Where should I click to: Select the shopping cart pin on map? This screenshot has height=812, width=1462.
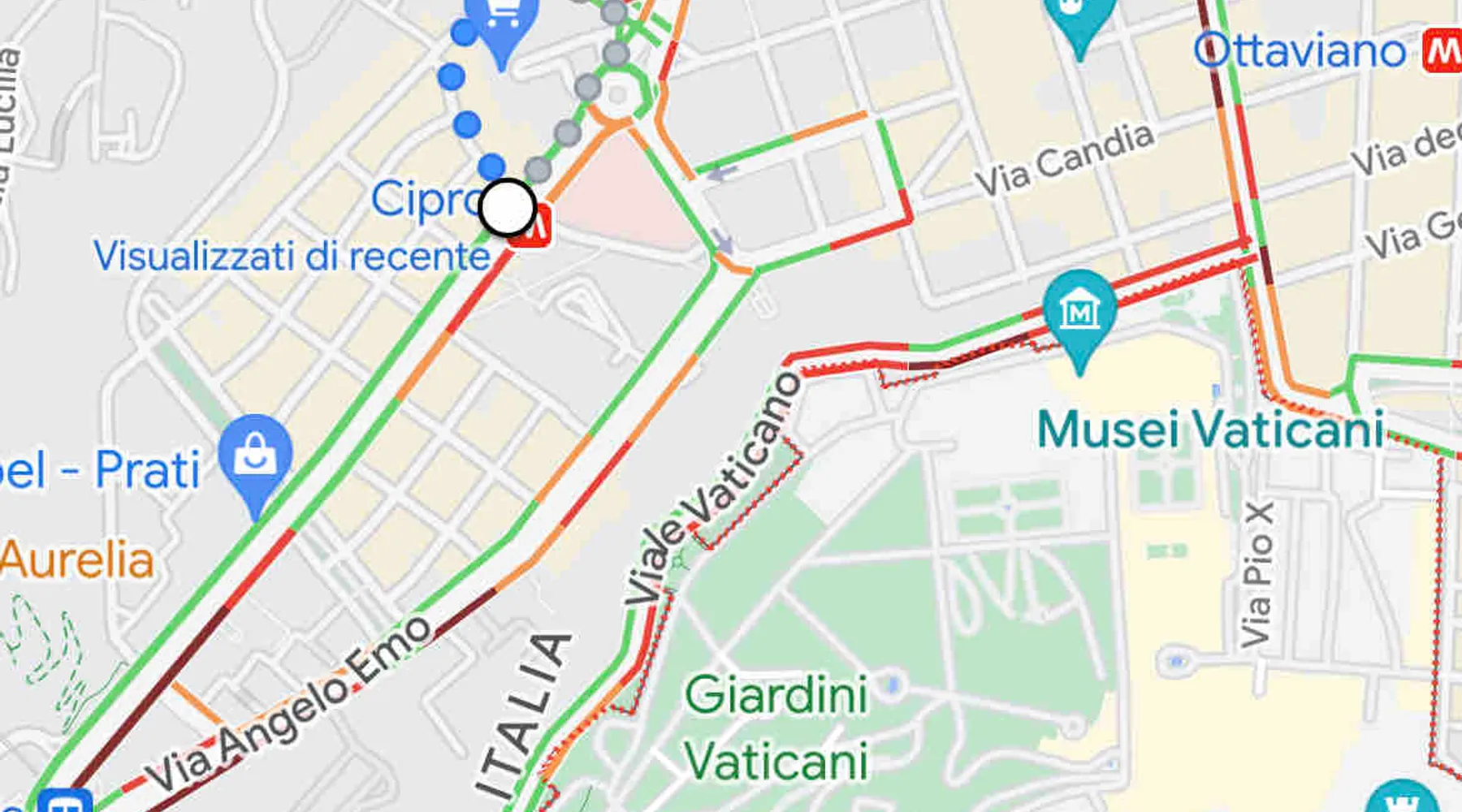(502, 18)
